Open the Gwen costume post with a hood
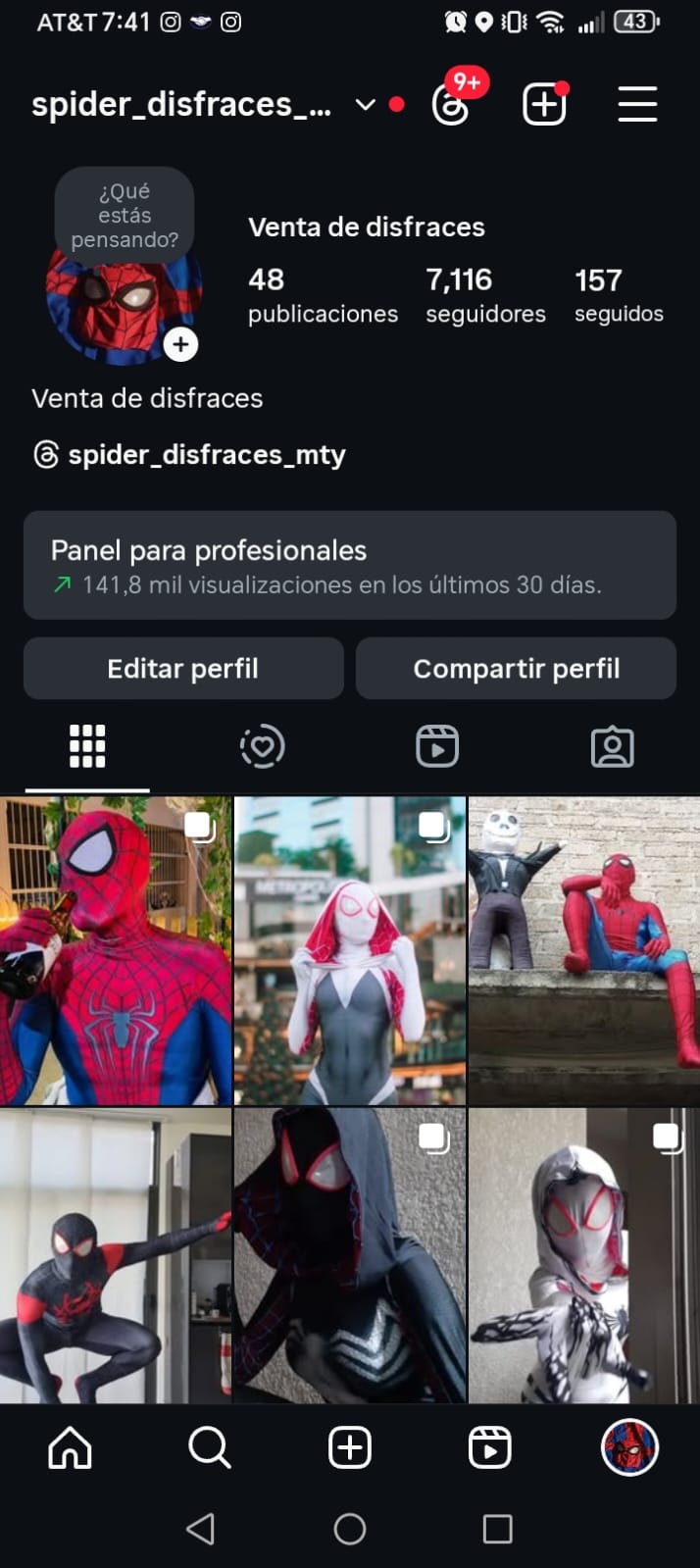Viewport: 700px width, 1568px height. coord(350,950)
